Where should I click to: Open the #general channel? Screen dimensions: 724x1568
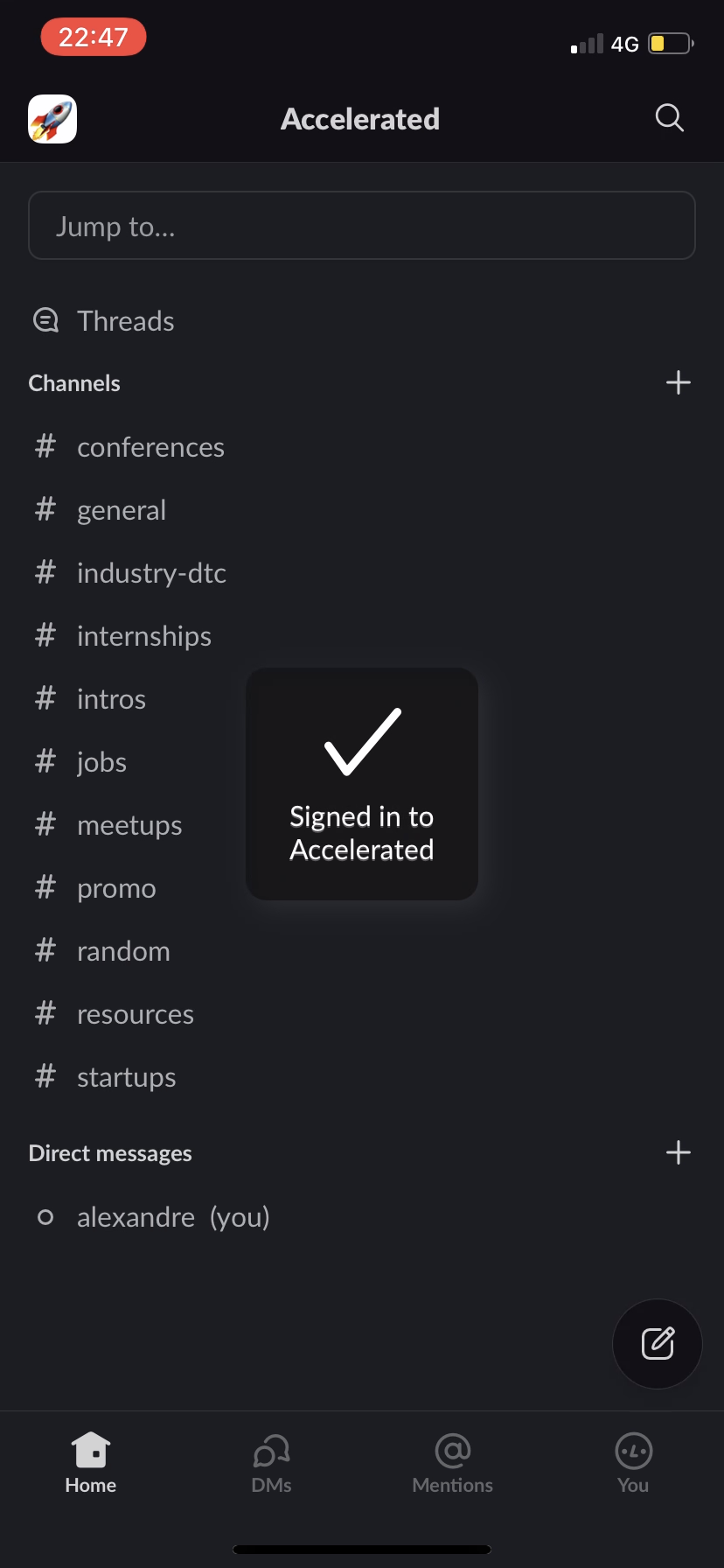click(x=122, y=509)
